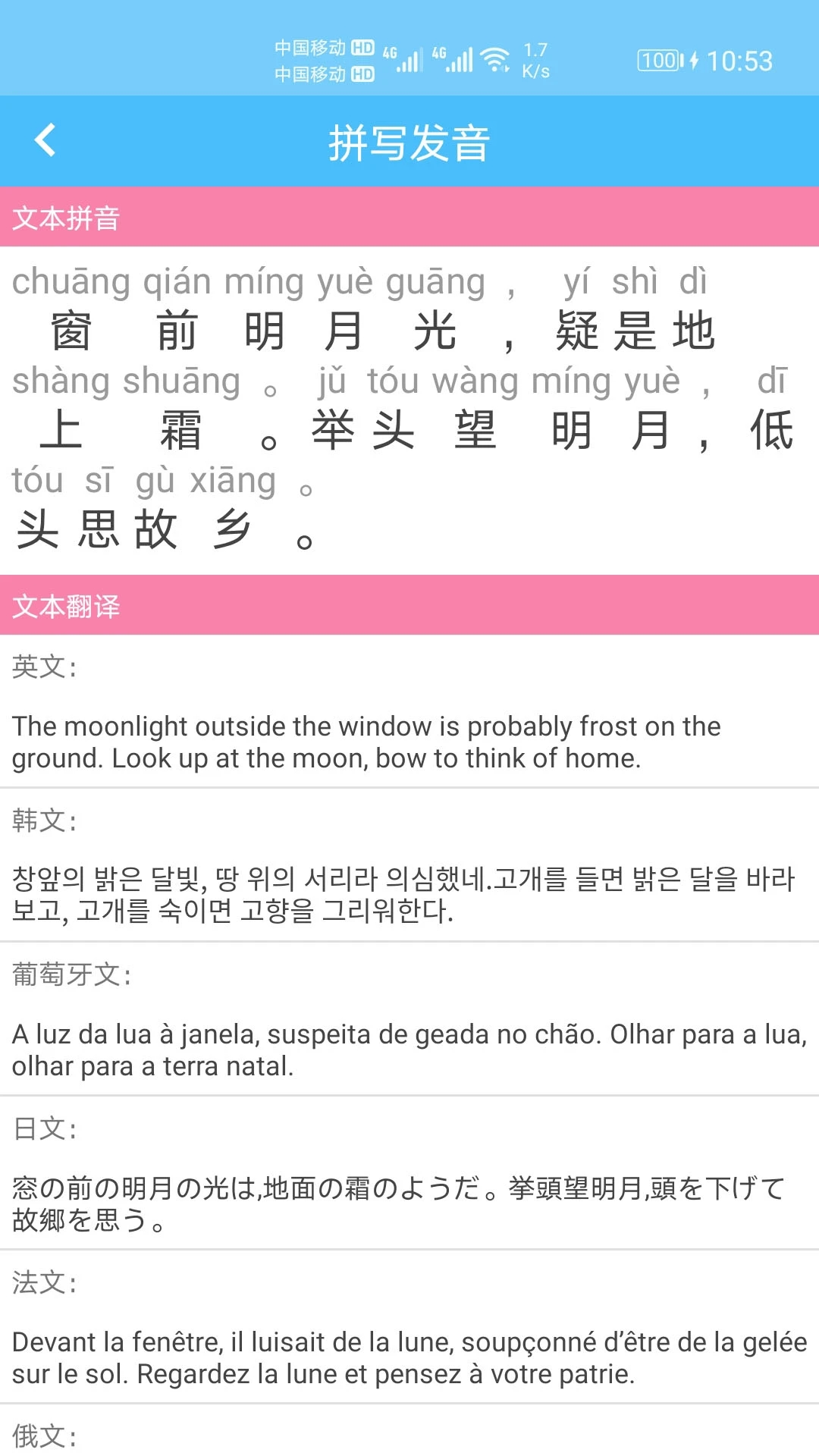Tap the network speed indicator showing 1.7 K/s
Screen dimensions: 819x1456
pos(535,60)
